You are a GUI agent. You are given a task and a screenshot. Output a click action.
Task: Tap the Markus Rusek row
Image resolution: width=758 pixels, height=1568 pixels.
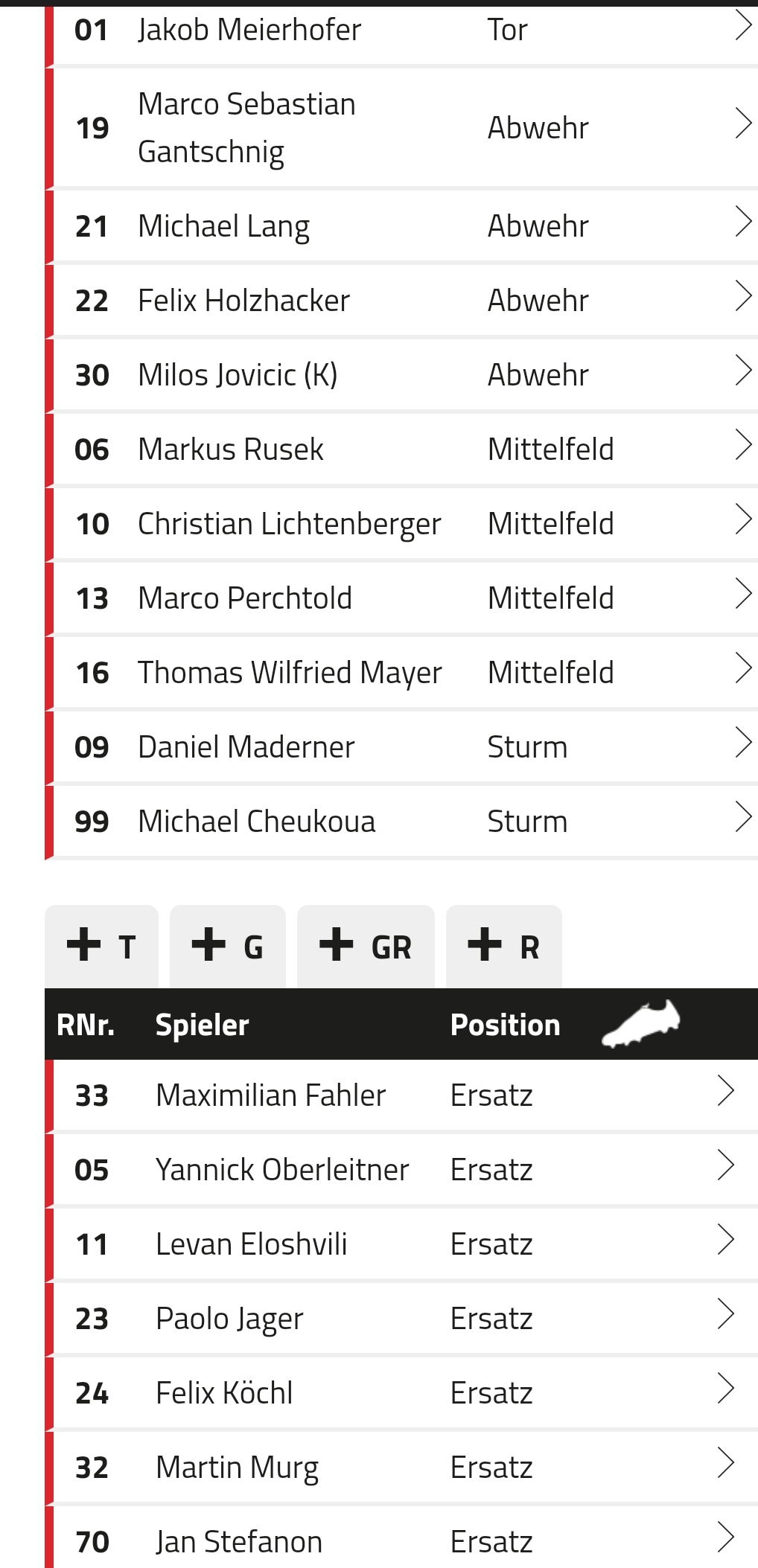coord(401,449)
